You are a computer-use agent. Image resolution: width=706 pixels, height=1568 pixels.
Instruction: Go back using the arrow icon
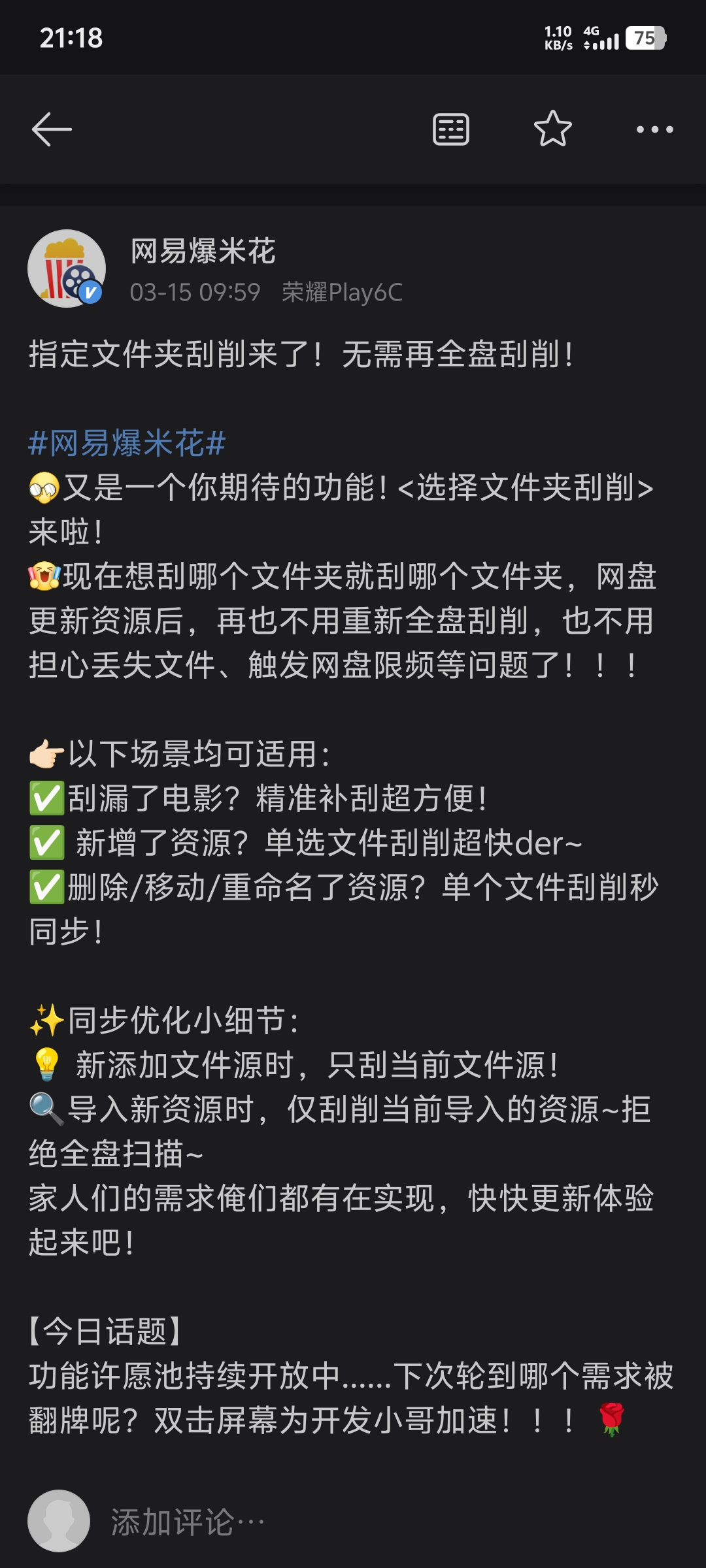[x=52, y=129]
